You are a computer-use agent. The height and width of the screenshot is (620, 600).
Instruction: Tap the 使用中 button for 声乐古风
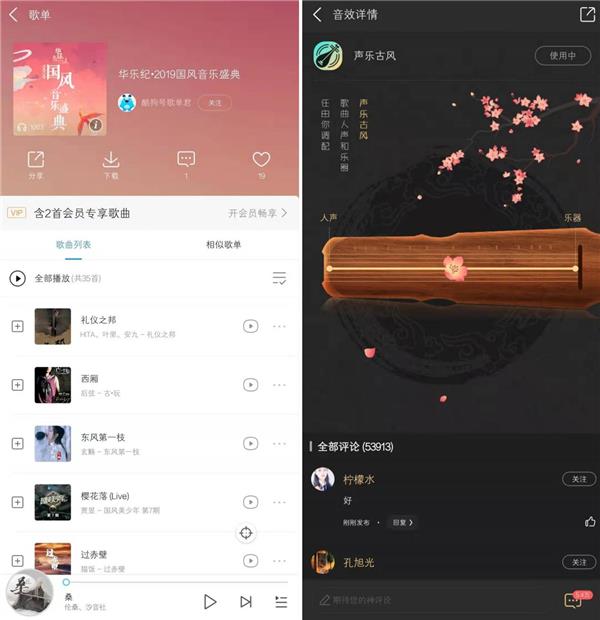(x=562, y=56)
